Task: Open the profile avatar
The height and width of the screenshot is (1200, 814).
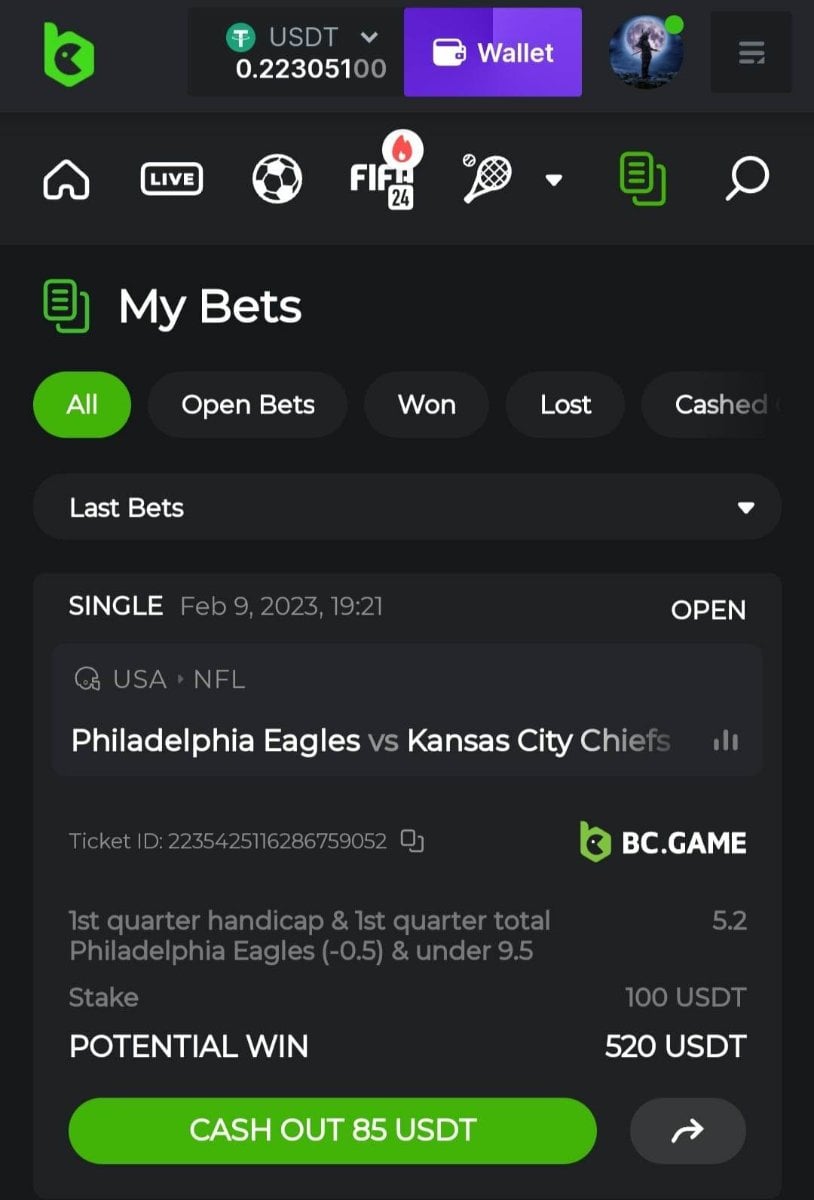Action: point(646,52)
